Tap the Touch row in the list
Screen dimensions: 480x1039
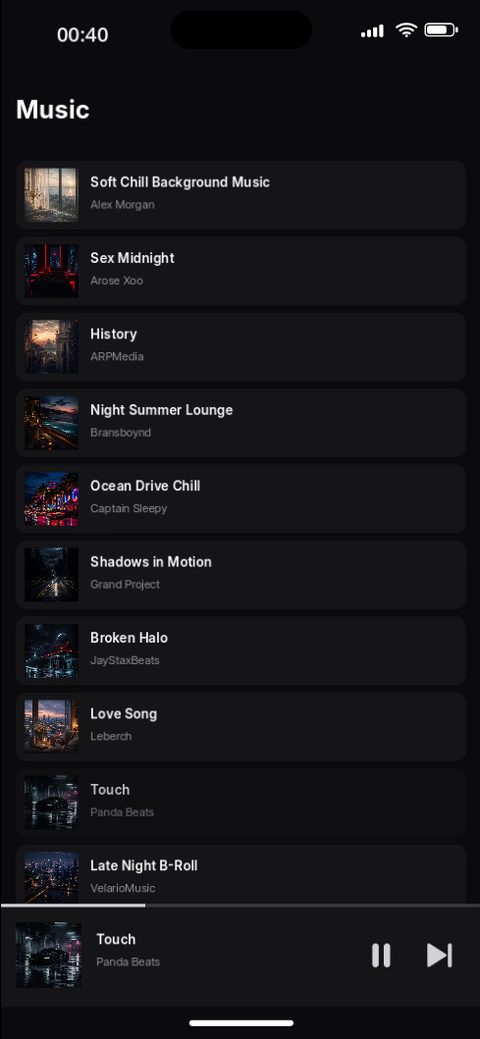click(x=241, y=802)
